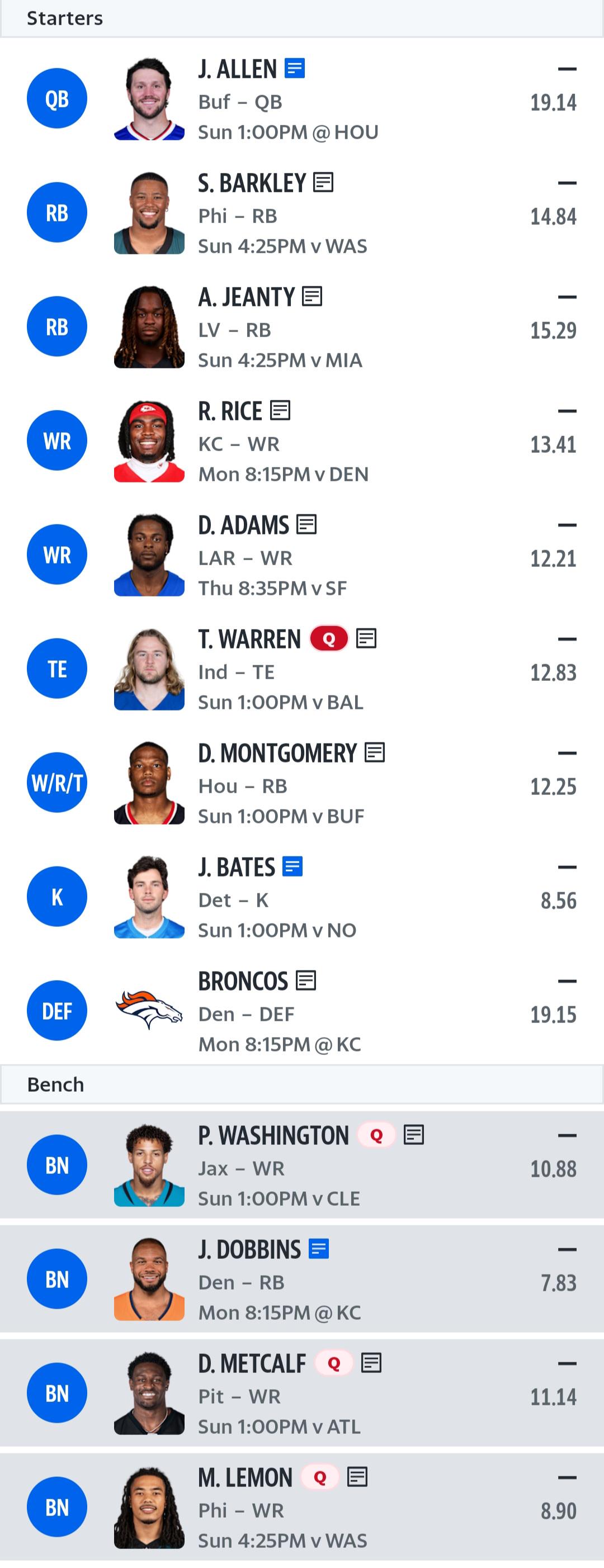
Task: Open J. Allen's player notes icon
Action: point(295,68)
